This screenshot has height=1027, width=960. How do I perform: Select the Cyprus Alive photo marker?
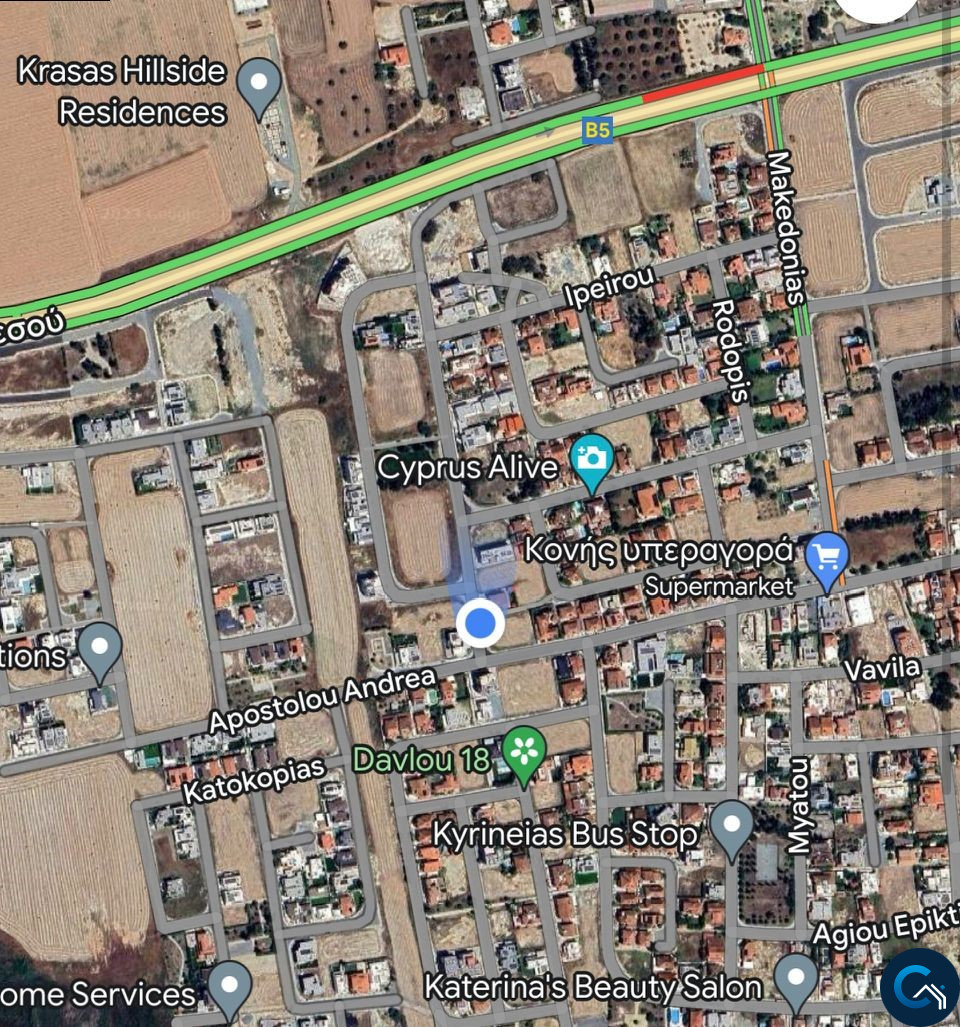click(x=592, y=460)
